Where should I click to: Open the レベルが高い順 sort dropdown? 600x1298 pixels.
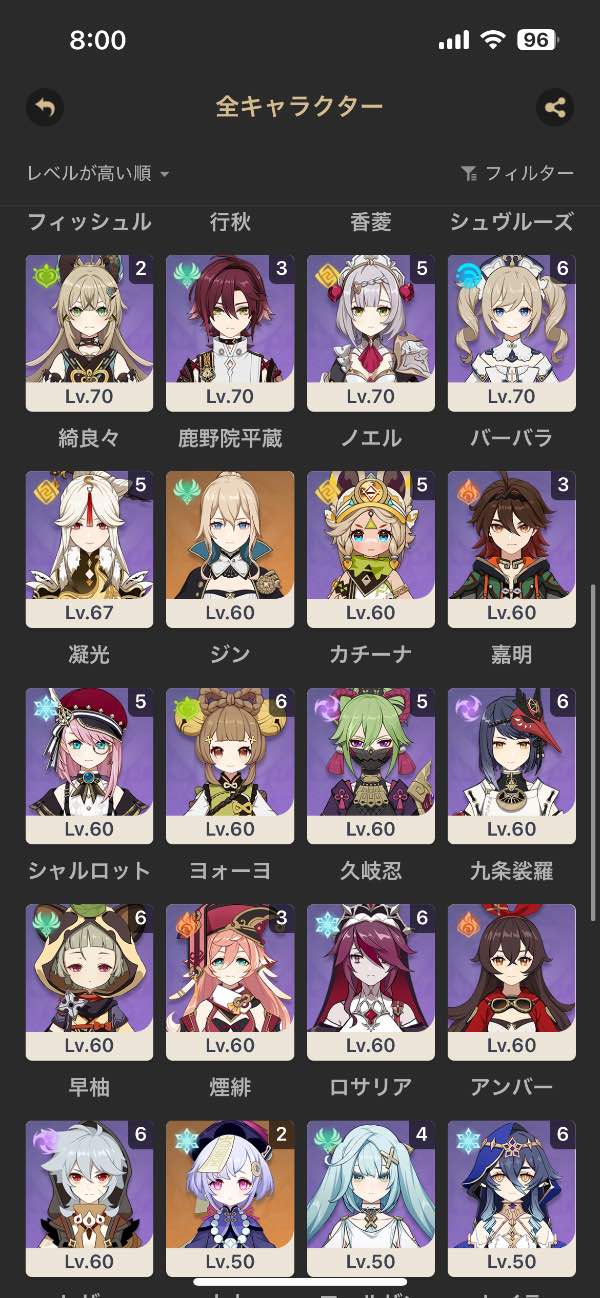98,174
